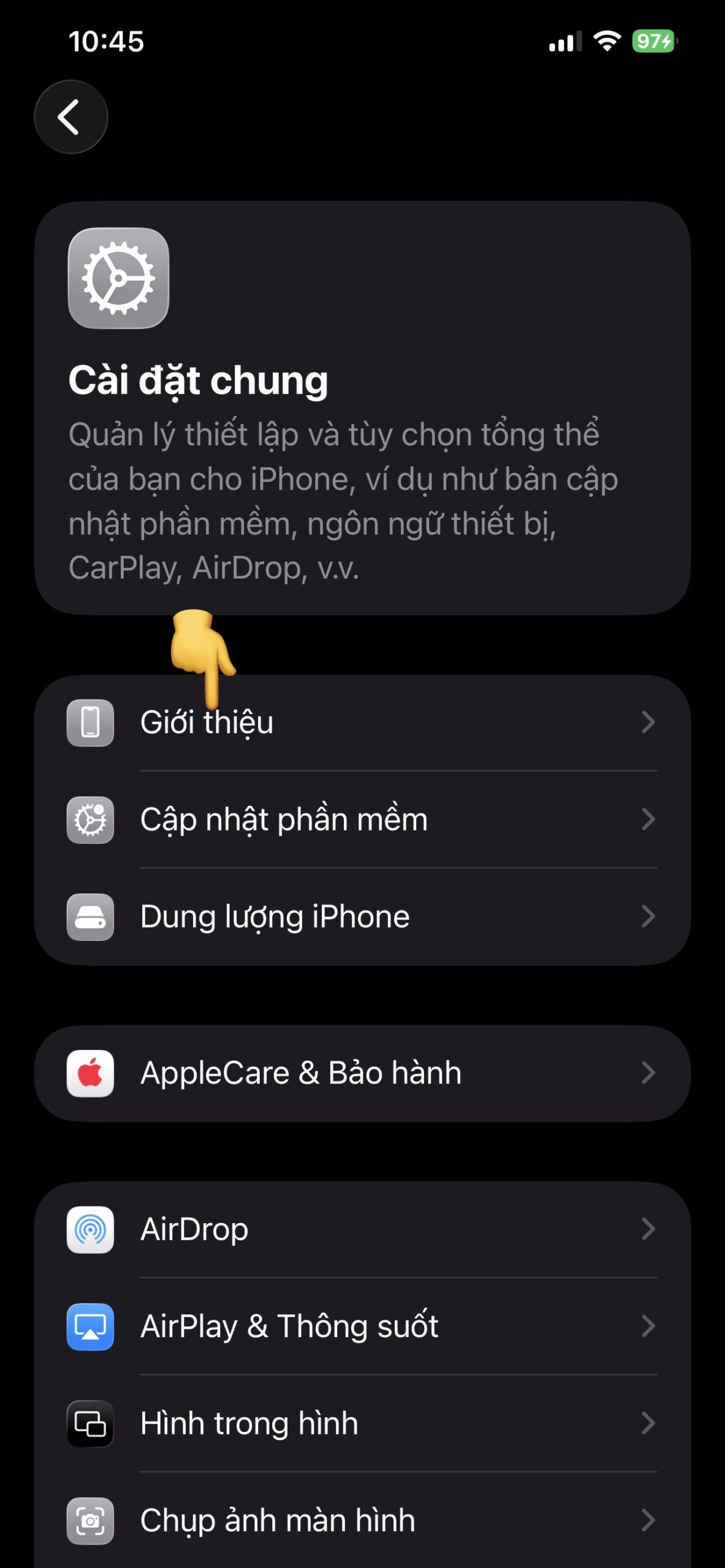Viewport: 725px width, 1568px height.
Task: Open AirPlay & Thông suốt
Action: coord(362,1327)
